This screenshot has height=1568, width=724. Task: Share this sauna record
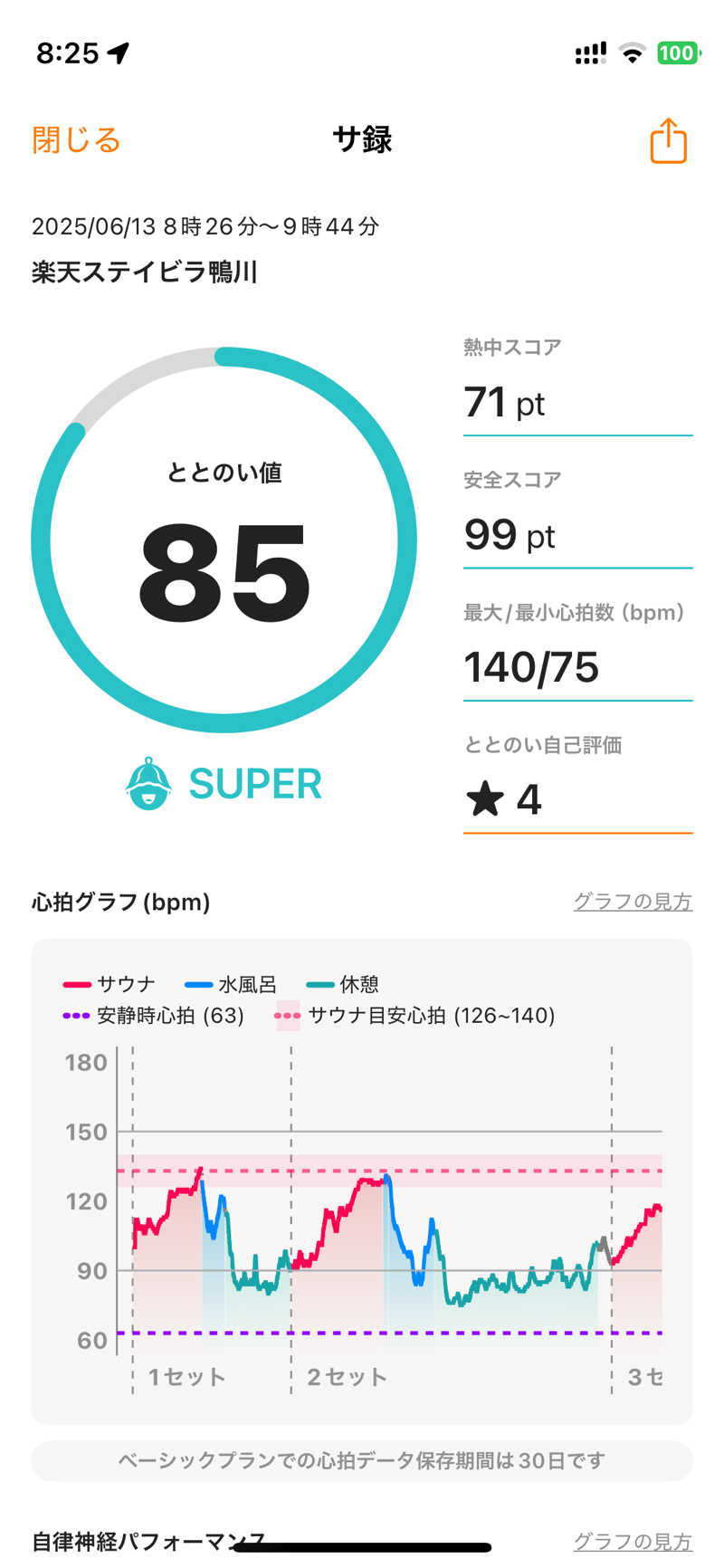click(x=668, y=141)
